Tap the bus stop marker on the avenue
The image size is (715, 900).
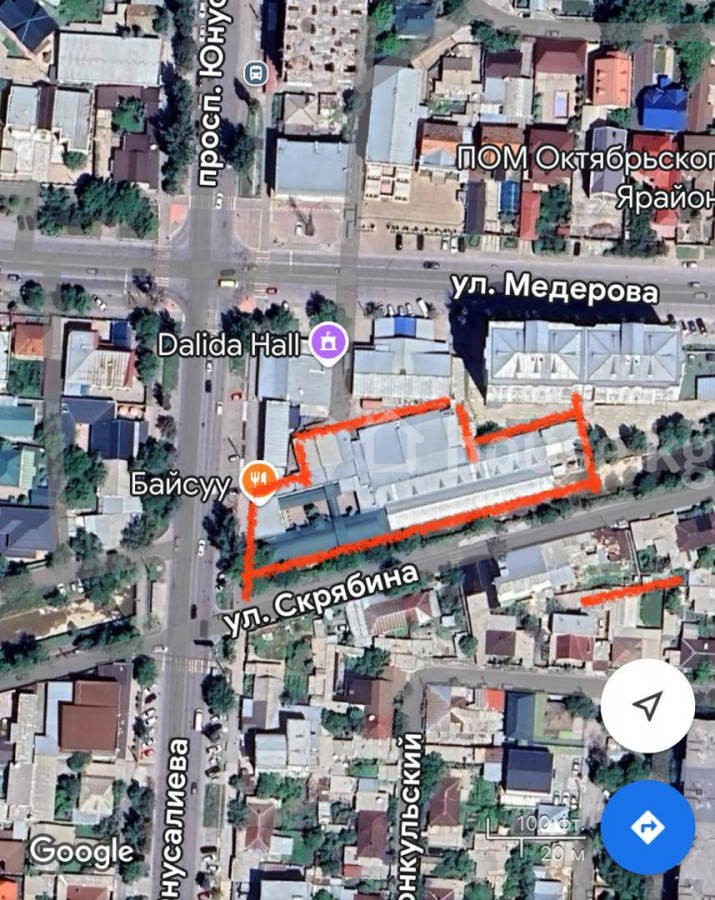[257, 73]
